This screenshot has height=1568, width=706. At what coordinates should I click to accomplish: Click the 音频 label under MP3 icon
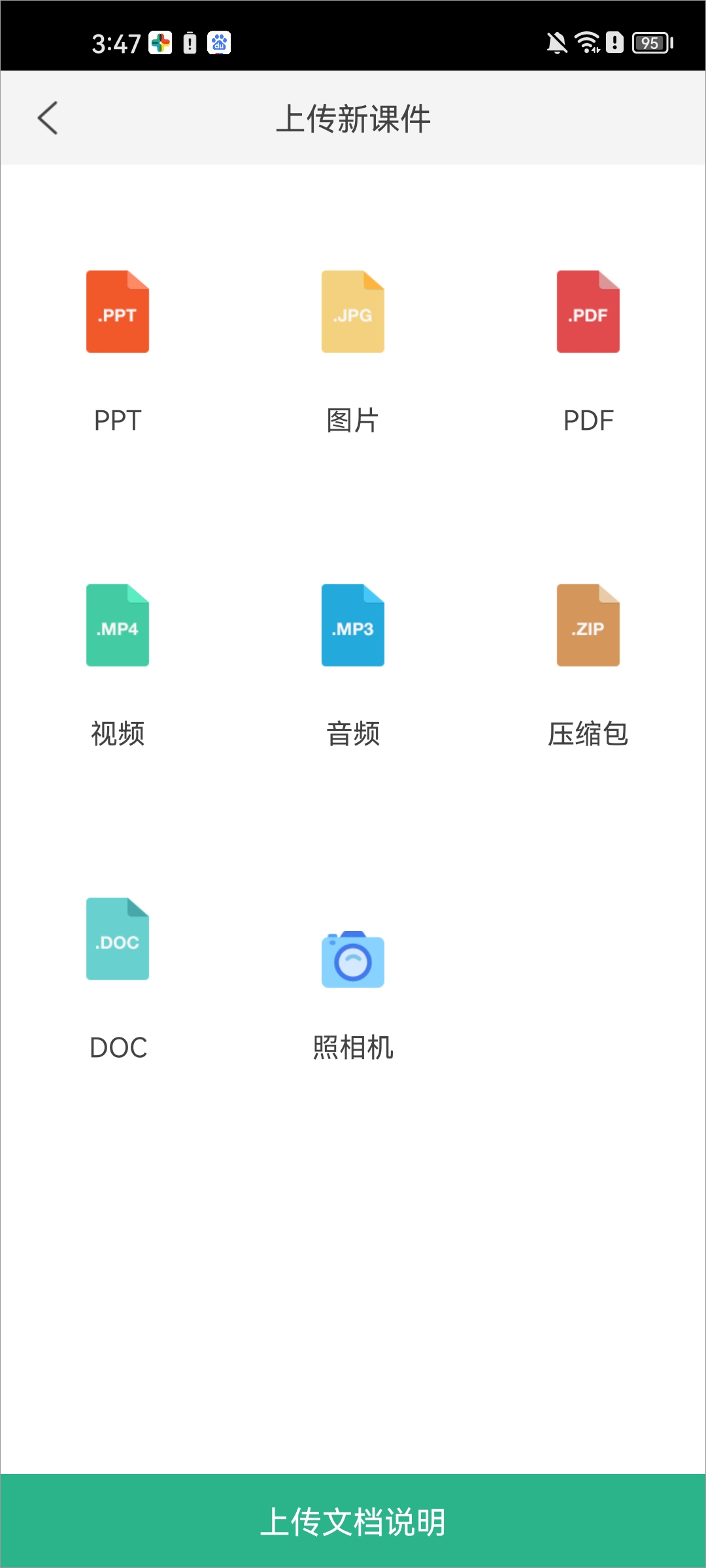353,734
